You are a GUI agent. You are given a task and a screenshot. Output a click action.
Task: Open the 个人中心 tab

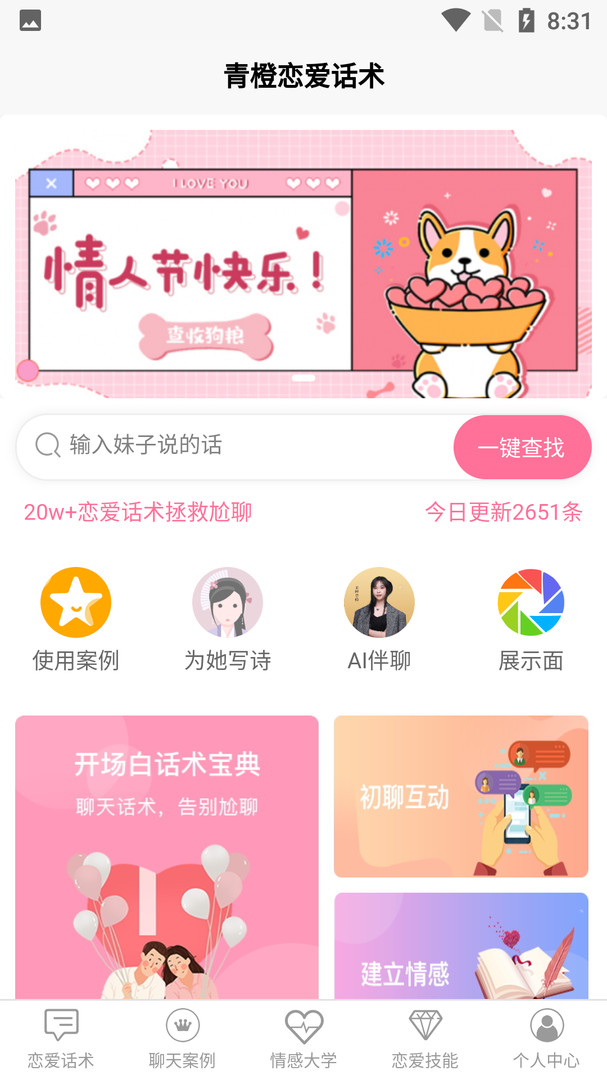[546, 1038]
